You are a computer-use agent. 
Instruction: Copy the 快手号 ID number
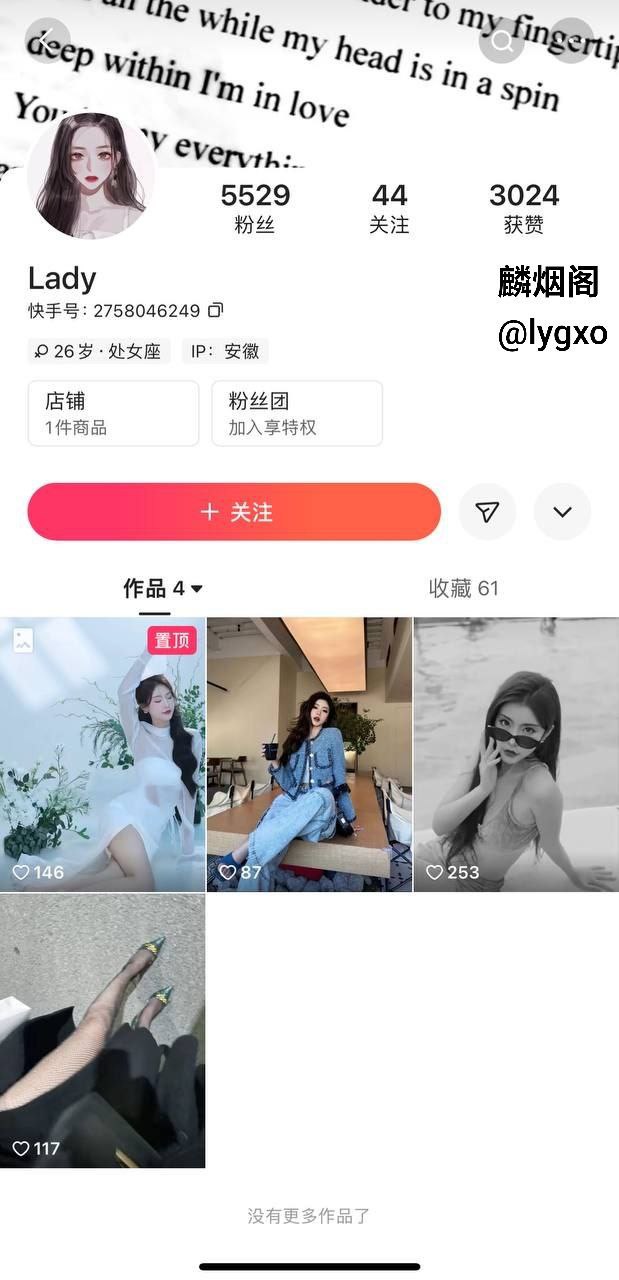point(215,311)
